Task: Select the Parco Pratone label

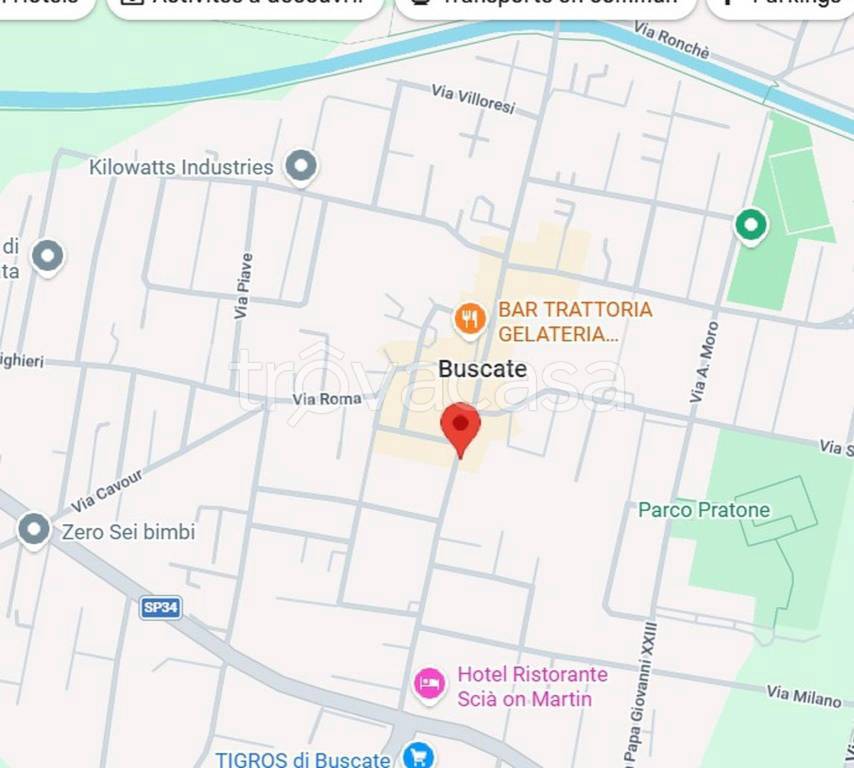Action: [x=704, y=510]
